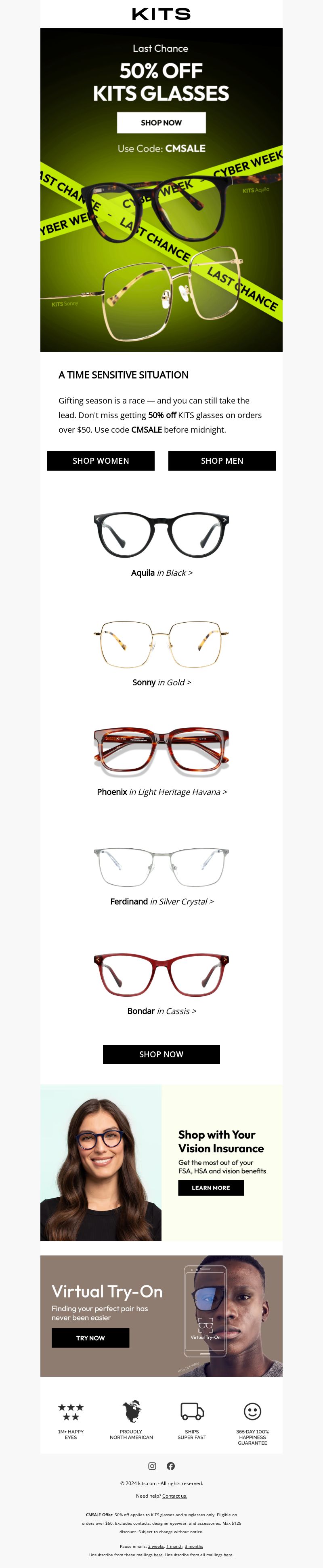Pause emails for 3 months
Image resolution: width=323 pixels, height=1568 pixels.
(194, 1546)
